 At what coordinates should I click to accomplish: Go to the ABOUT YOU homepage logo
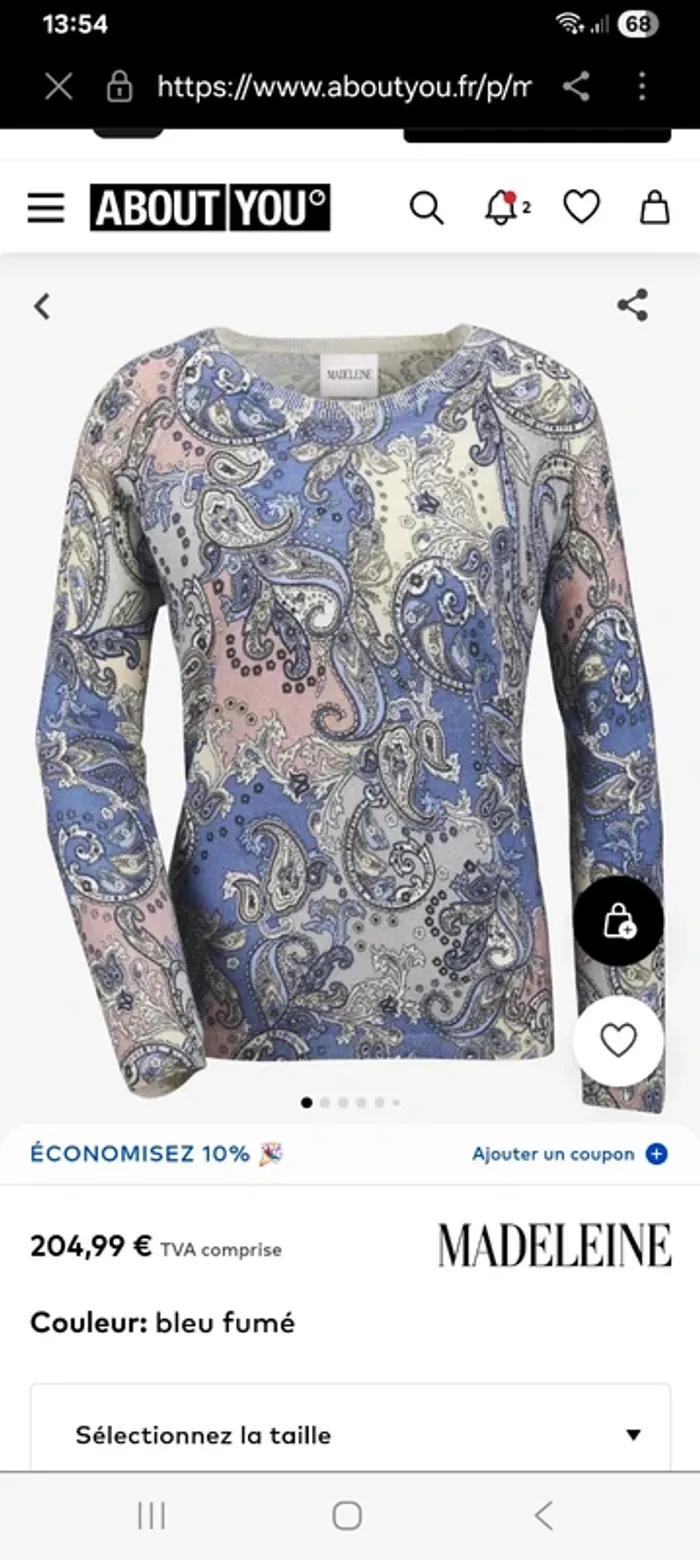pyautogui.click(x=210, y=208)
